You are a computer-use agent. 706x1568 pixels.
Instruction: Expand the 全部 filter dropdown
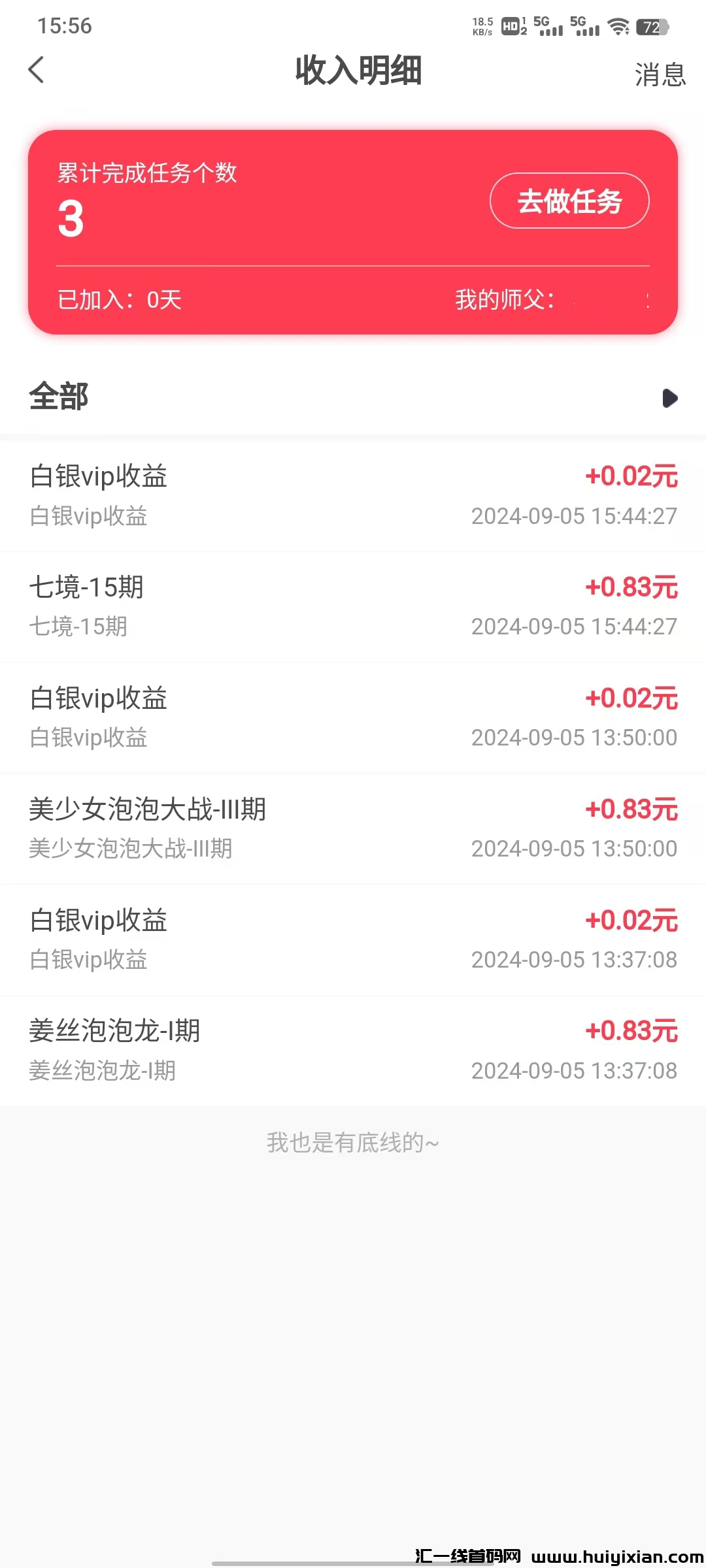[669, 398]
